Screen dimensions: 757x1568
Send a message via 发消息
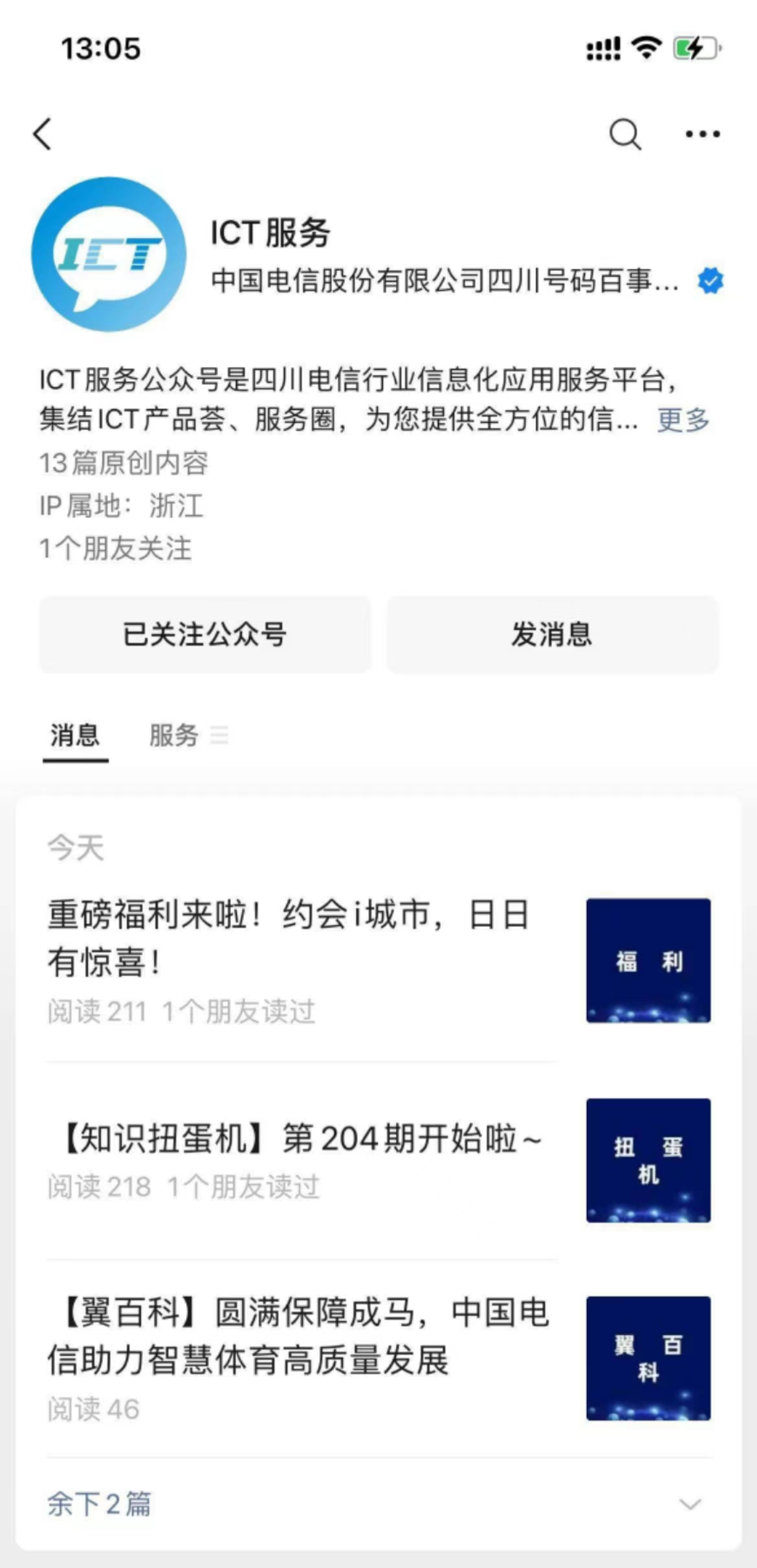coord(553,635)
